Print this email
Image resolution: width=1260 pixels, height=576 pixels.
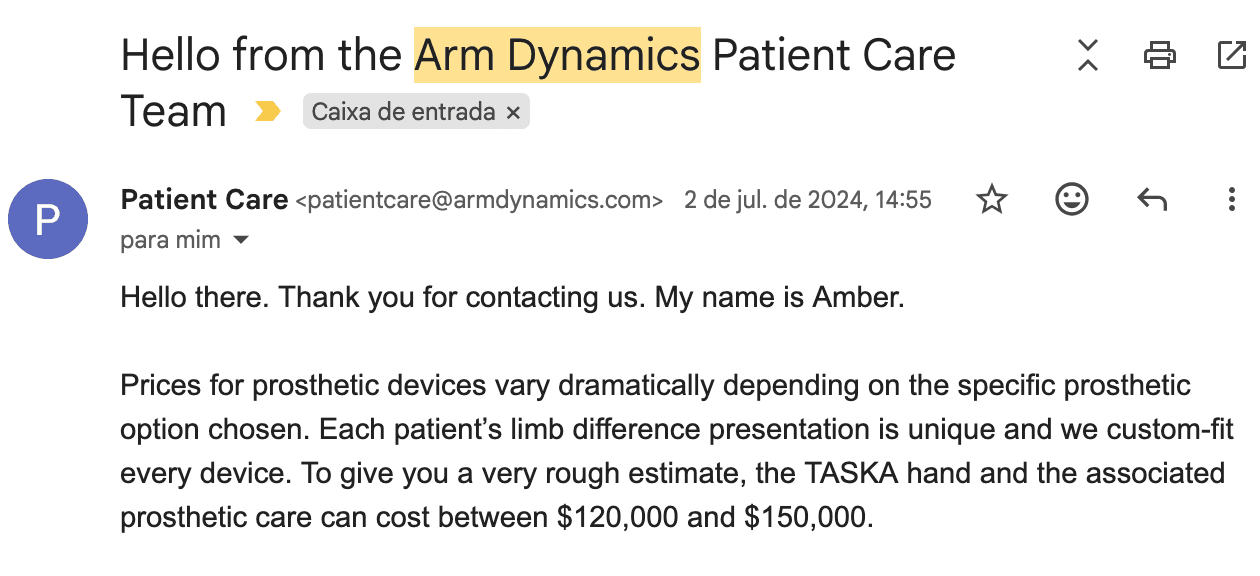(x=1159, y=55)
